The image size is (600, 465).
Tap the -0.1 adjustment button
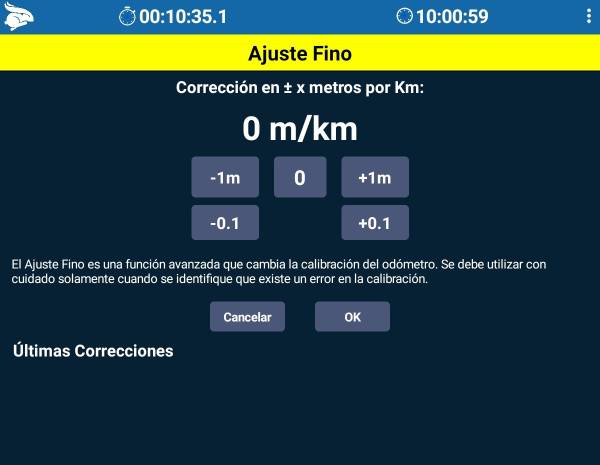pos(225,223)
